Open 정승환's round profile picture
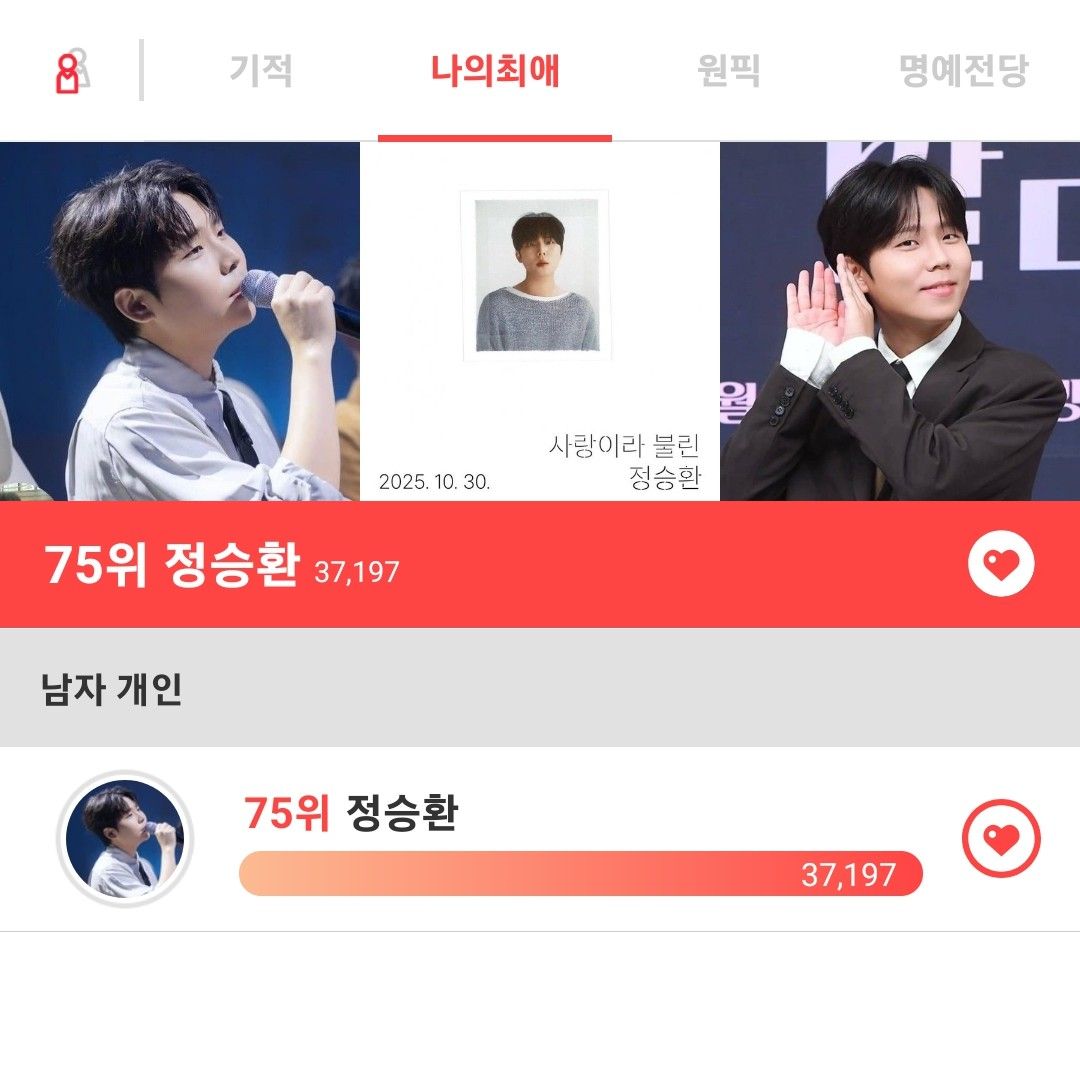This screenshot has width=1080, height=1080. click(124, 838)
